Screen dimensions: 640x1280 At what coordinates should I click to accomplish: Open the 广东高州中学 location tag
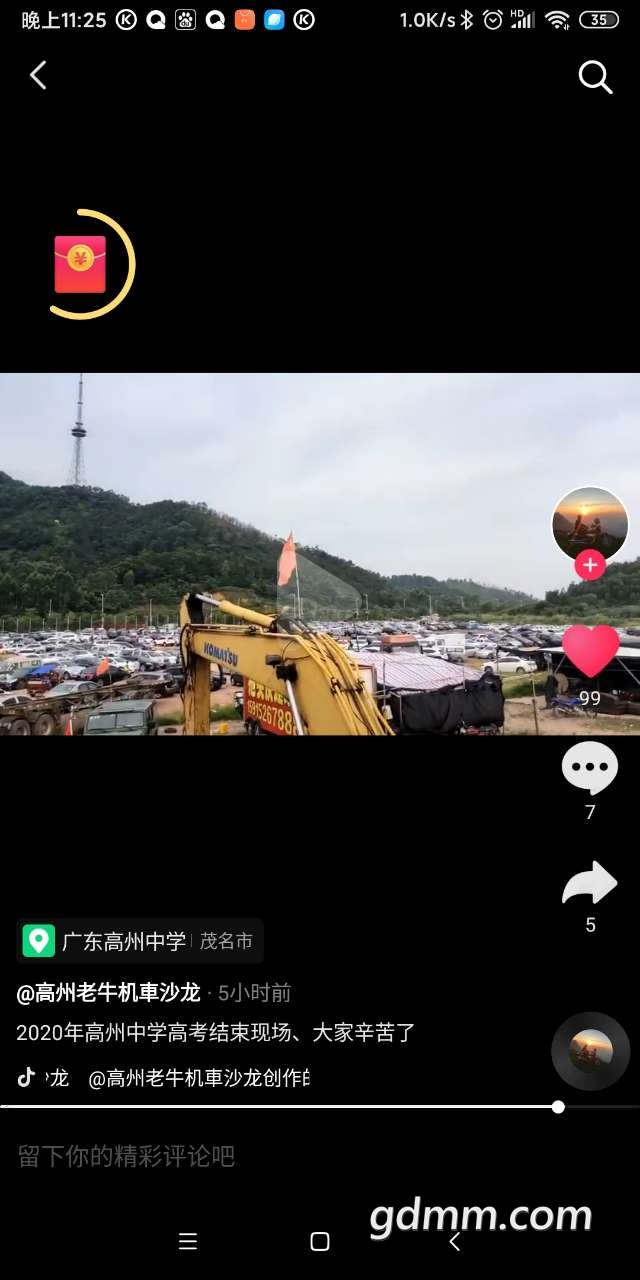(125, 941)
